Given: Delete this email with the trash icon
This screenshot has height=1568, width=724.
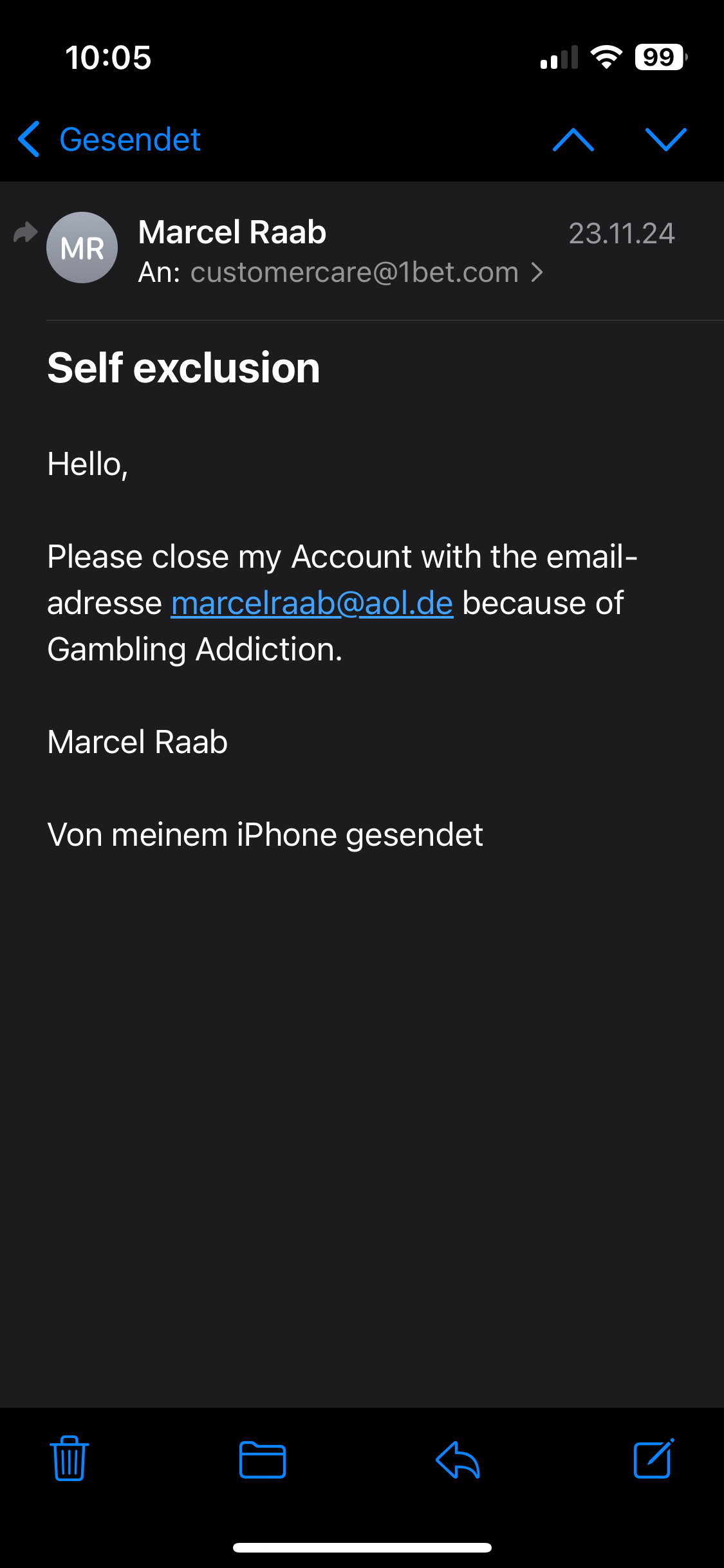Looking at the screenshot, I should [x=70, y=1459].
